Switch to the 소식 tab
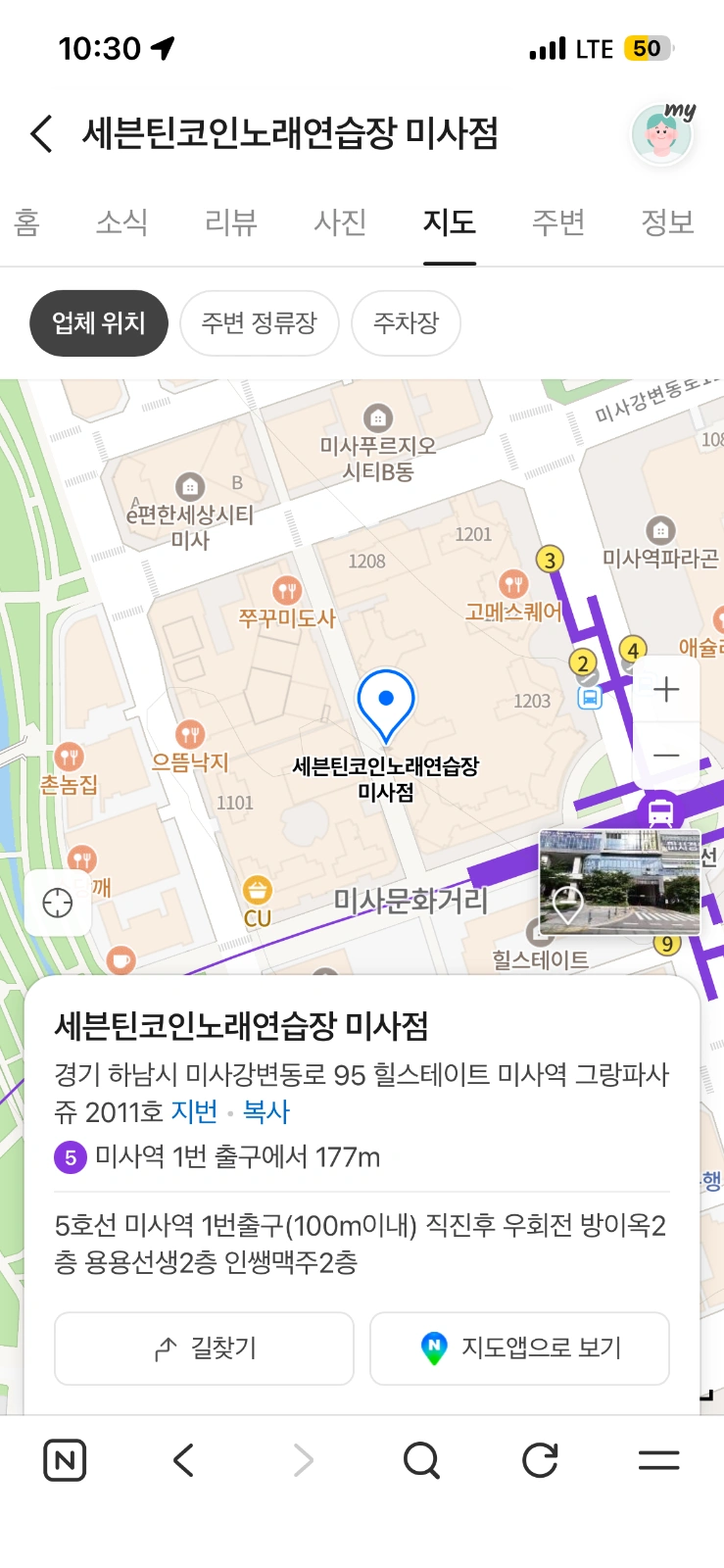724x1568 pixels. pyautogui.click(x=121, y=222)
